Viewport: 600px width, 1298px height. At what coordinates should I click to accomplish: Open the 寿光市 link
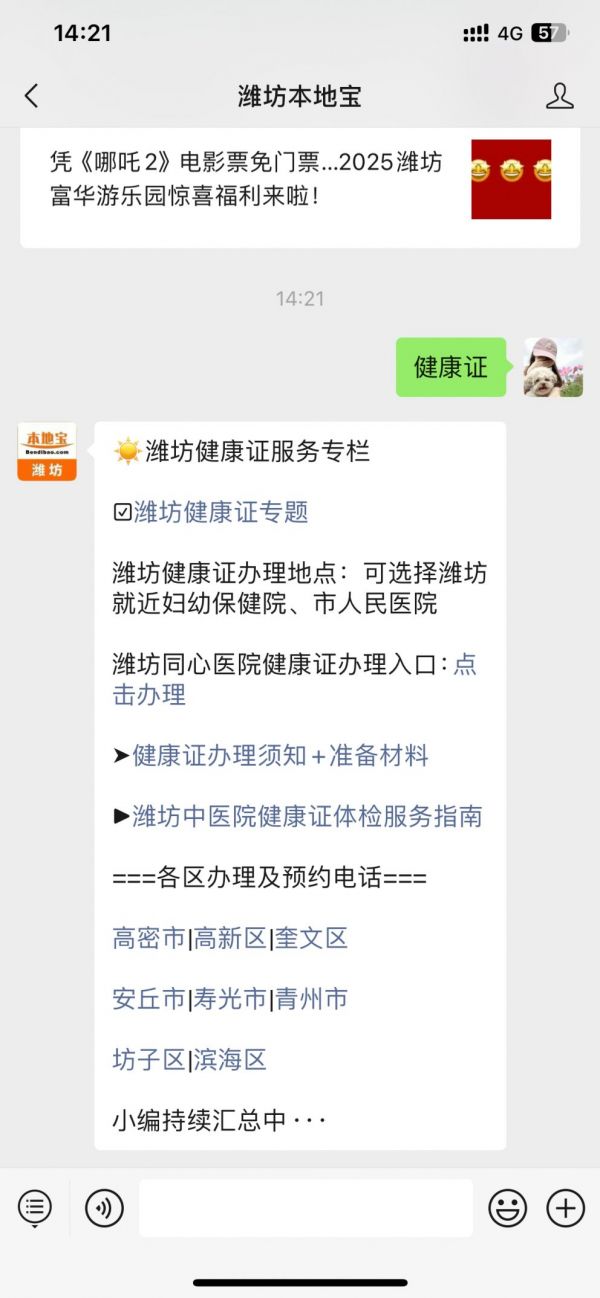pyautogui.click(x=230, y=998)
